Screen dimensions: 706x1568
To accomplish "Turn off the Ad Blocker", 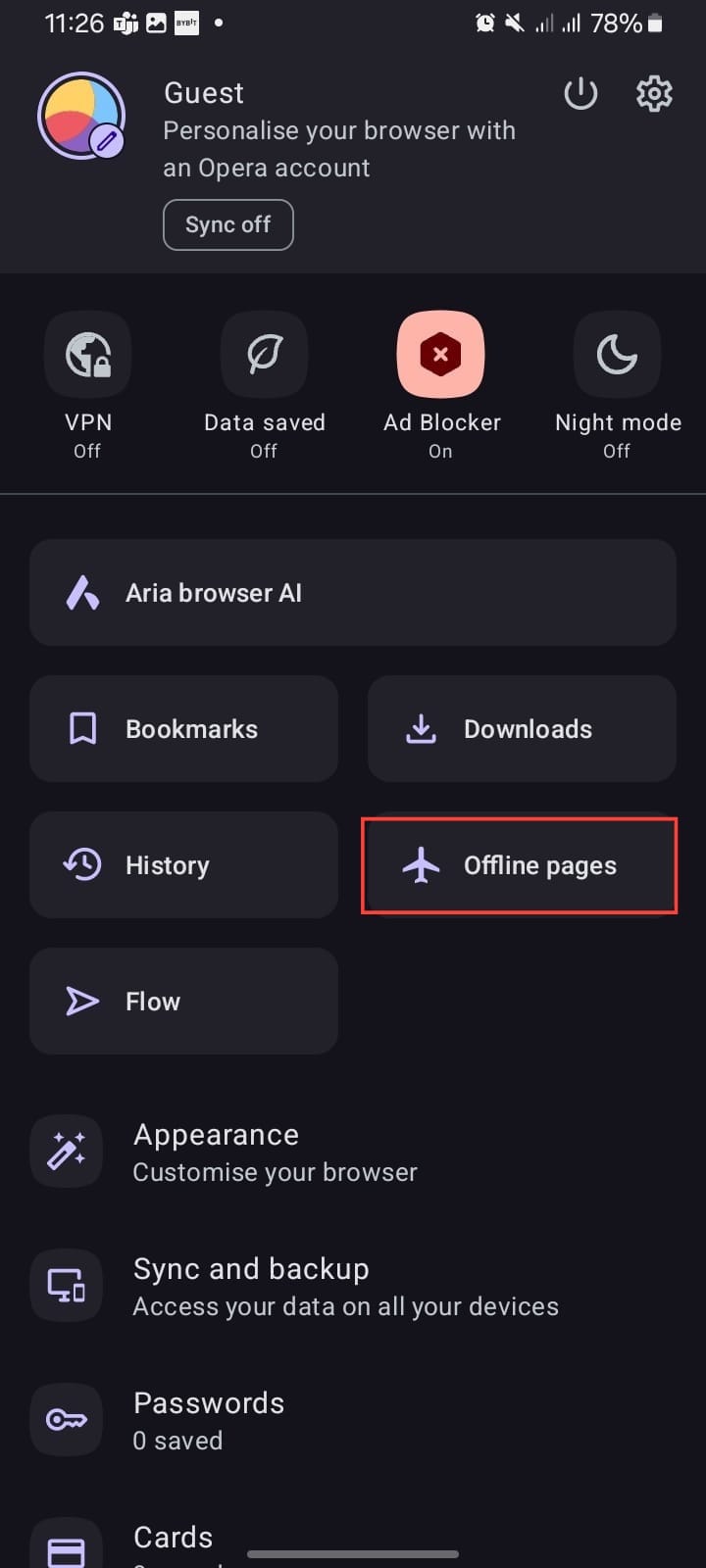I will (x=440, y=356).
